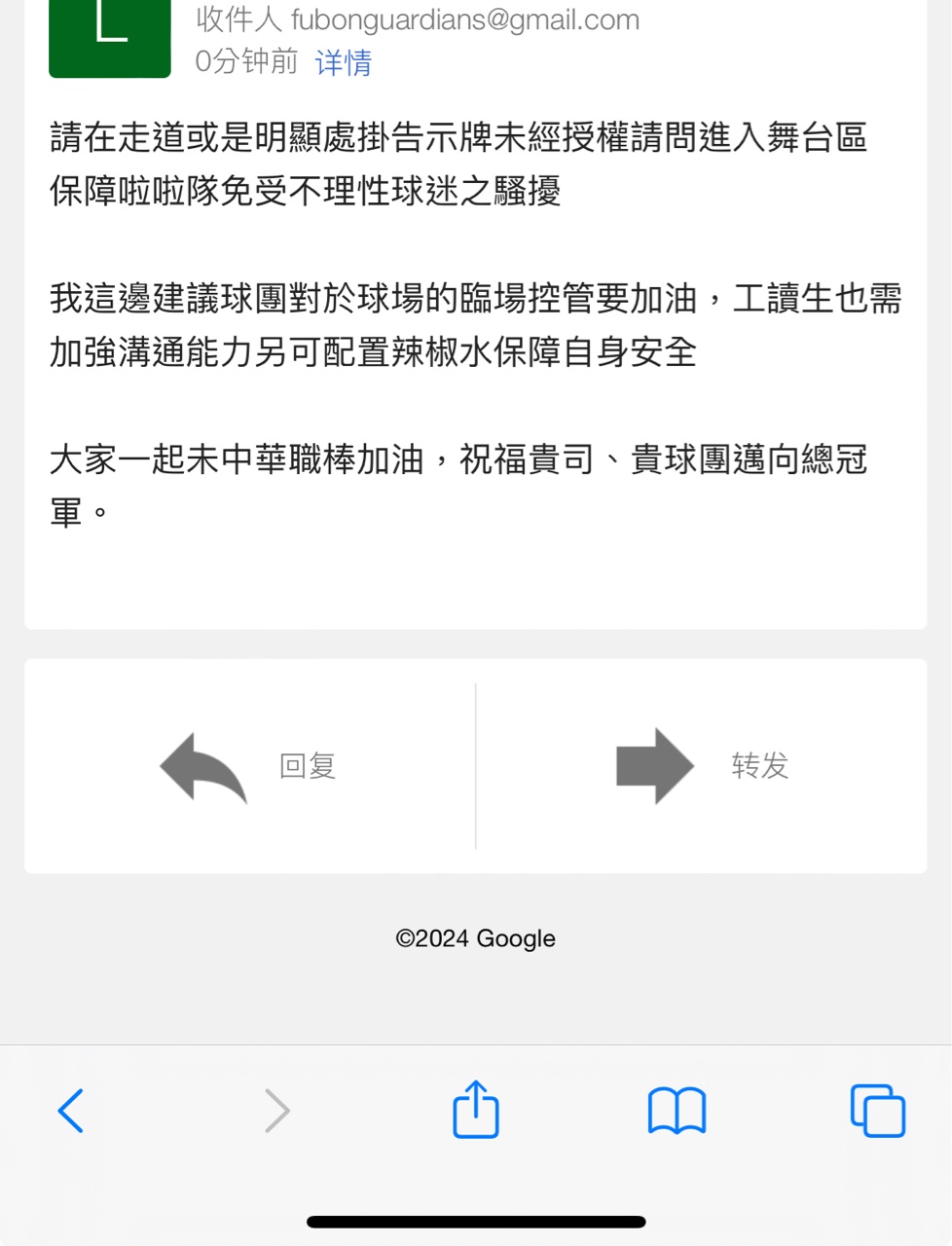Open Safari bookmarks
952x1246 pixels.
coord(677,1111)
